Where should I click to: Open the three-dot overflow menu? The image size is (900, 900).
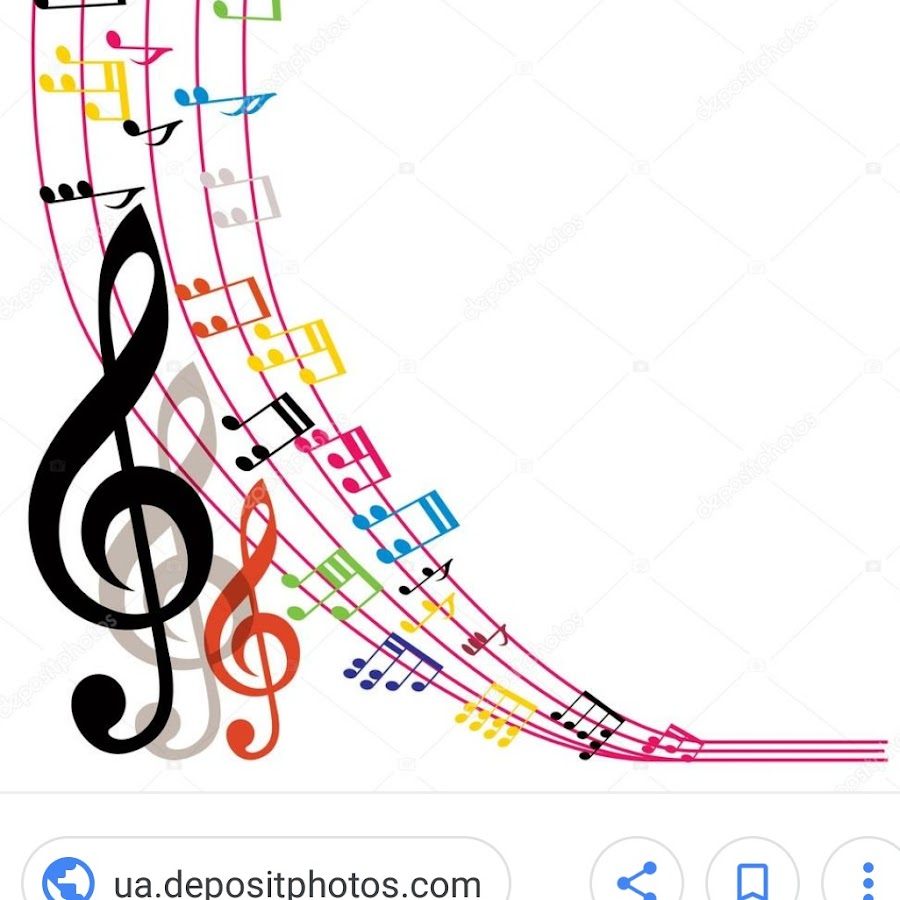[x=867, y=881]
